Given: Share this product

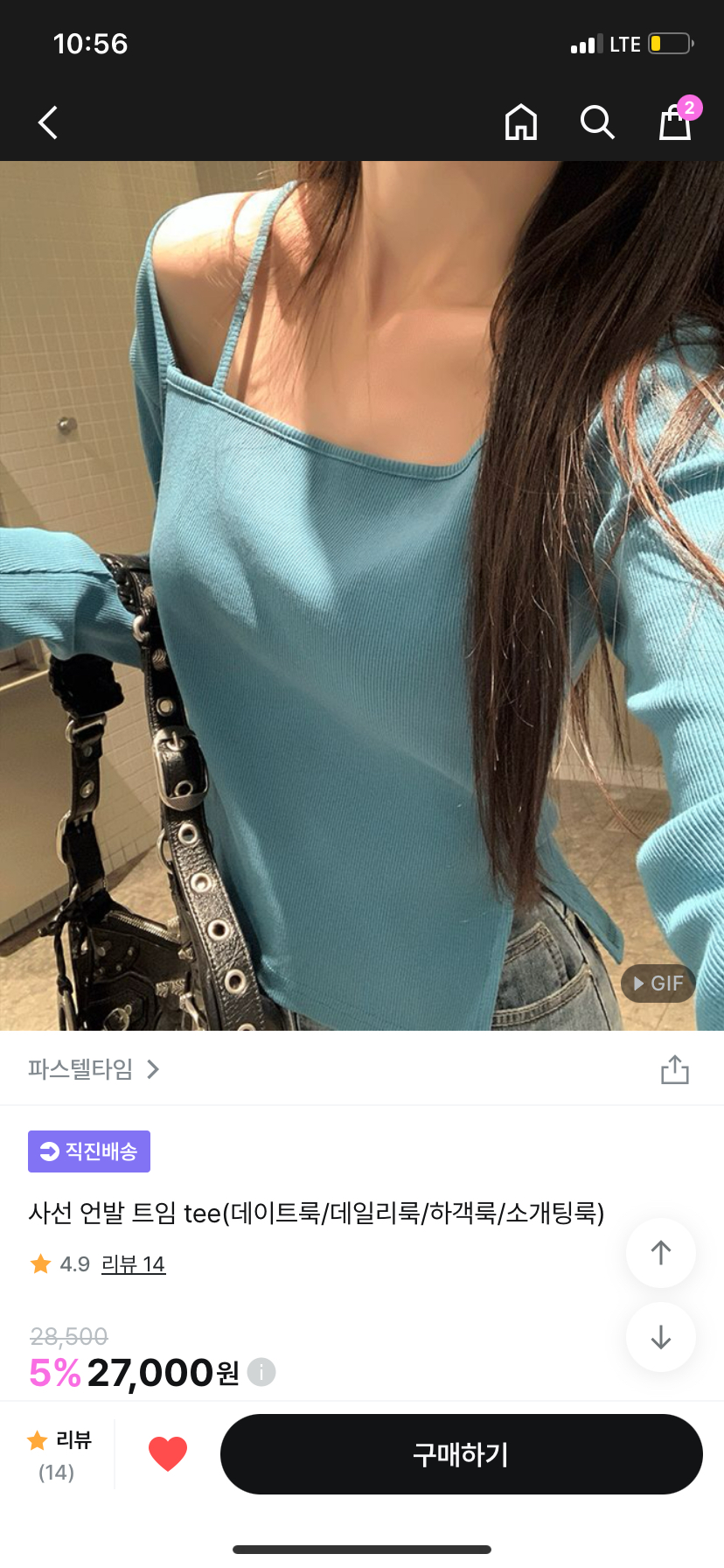Looking at the screenshot, I should coord(674,1069).
